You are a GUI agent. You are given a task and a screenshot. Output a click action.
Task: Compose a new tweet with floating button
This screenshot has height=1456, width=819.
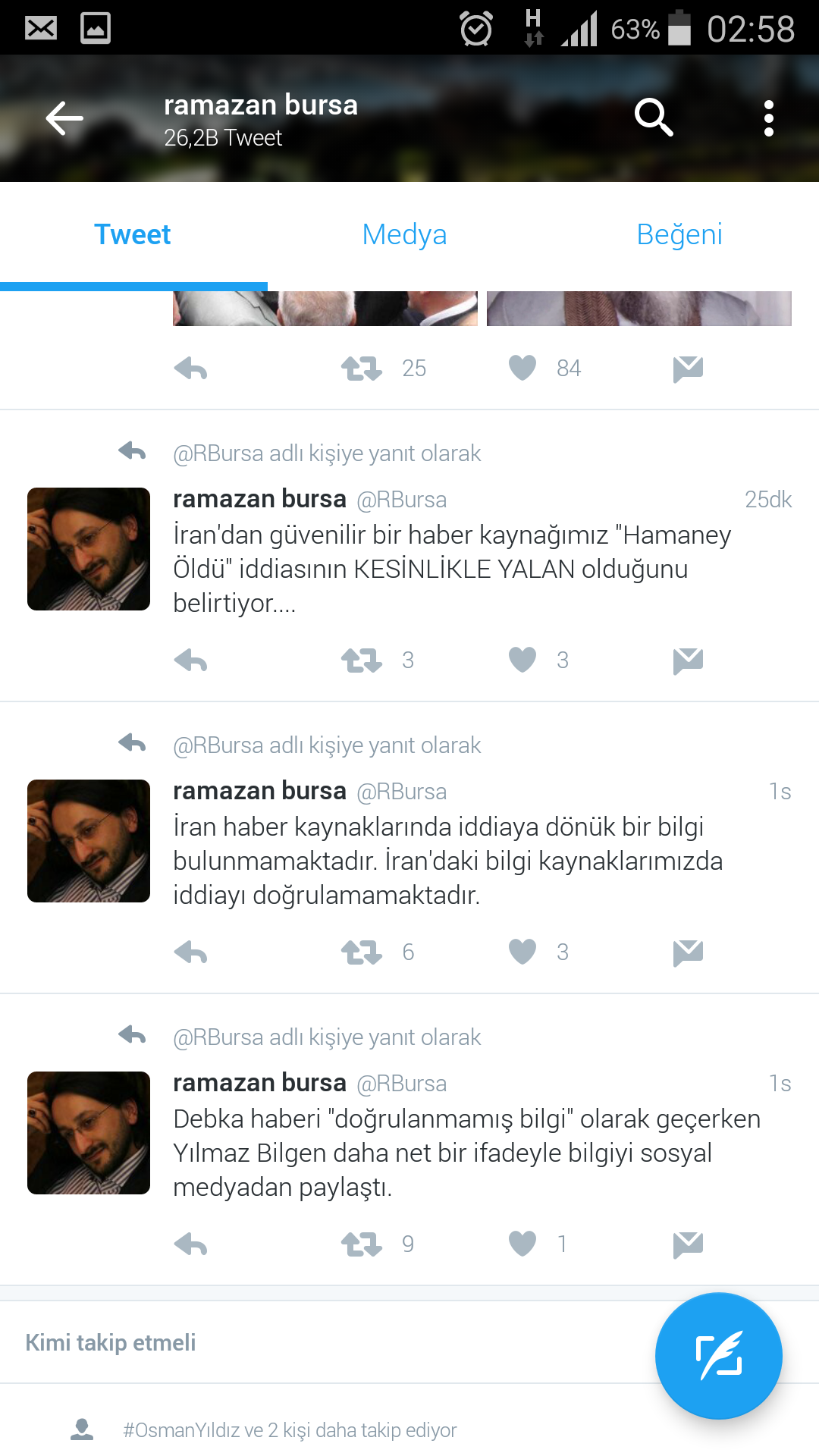tap(718, 1355)
